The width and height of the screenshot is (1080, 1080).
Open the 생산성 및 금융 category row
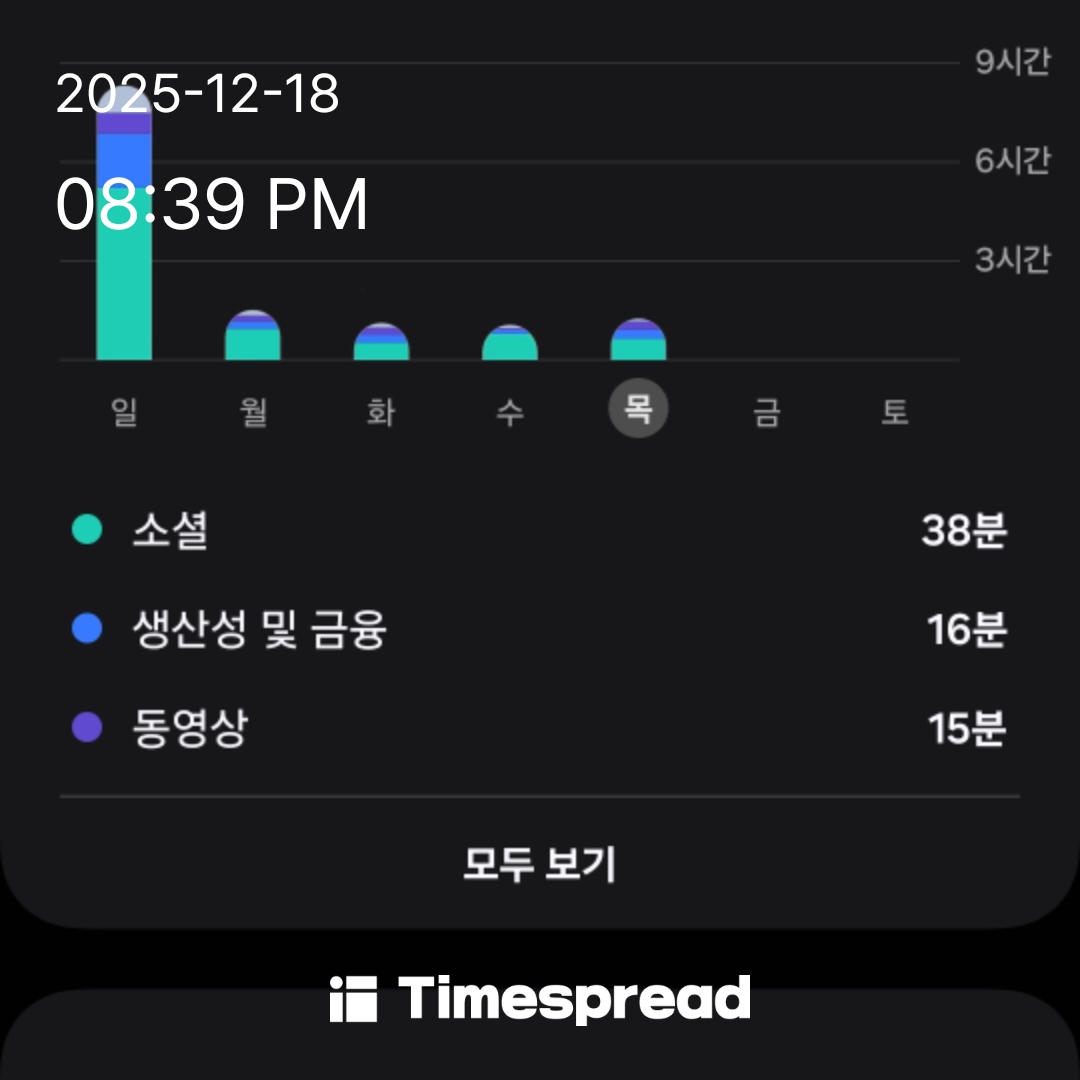[x=539, y=630]
